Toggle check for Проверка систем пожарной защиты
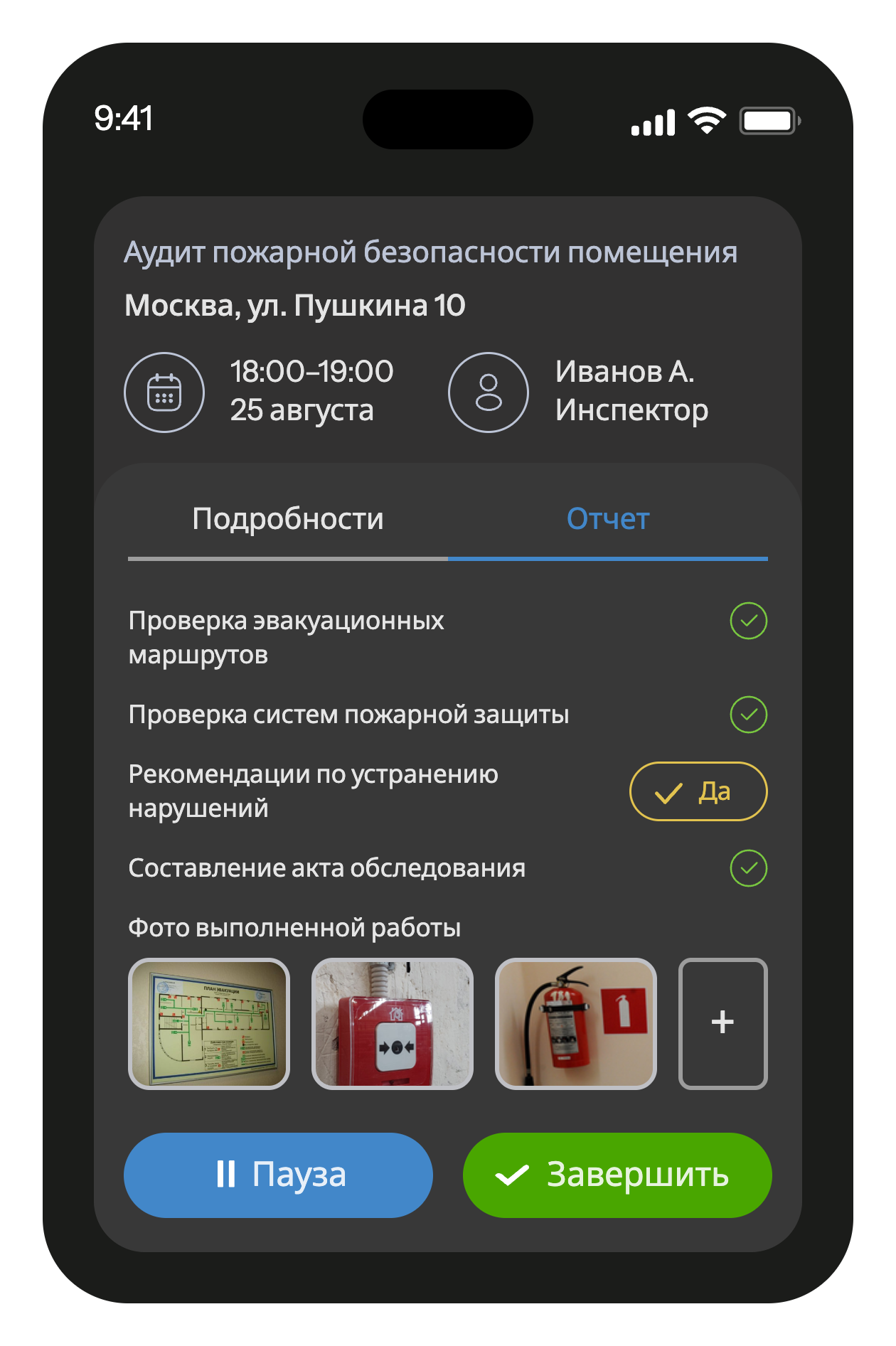This screenshot has height=1346, width=896. pyautogui.click(x=748, y=715)
